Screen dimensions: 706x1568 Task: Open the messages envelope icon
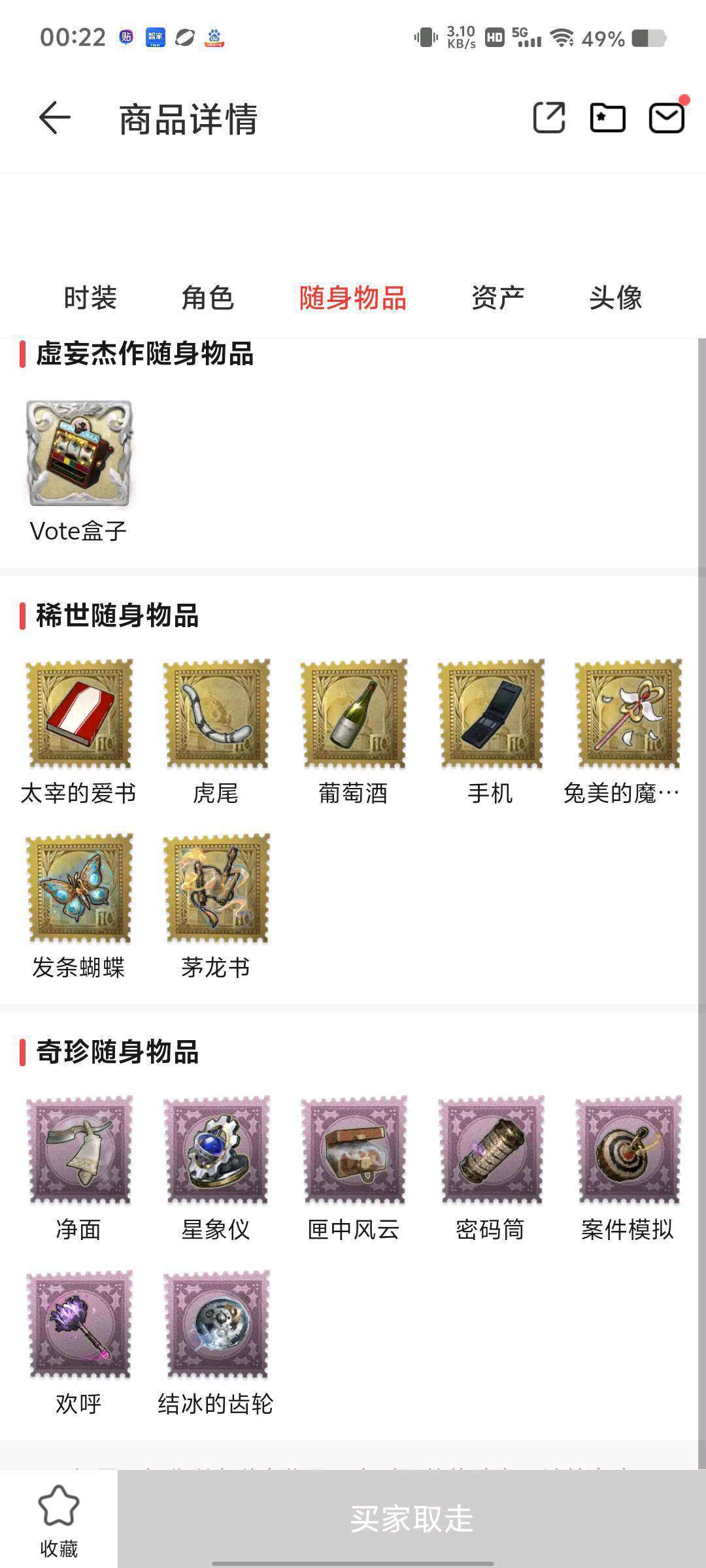click(666, 118)
